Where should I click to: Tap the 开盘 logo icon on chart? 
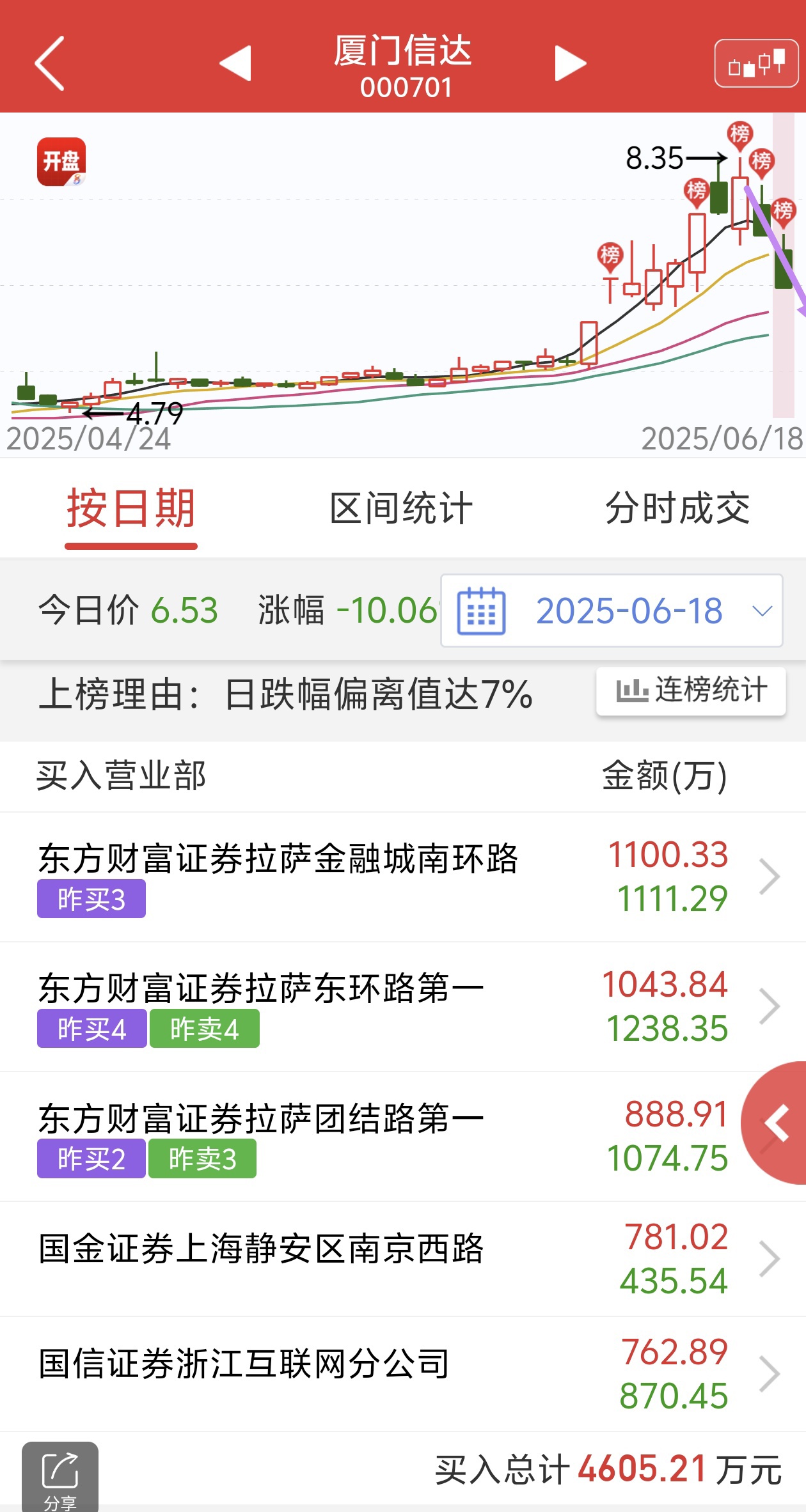click(x=61, y=162)
